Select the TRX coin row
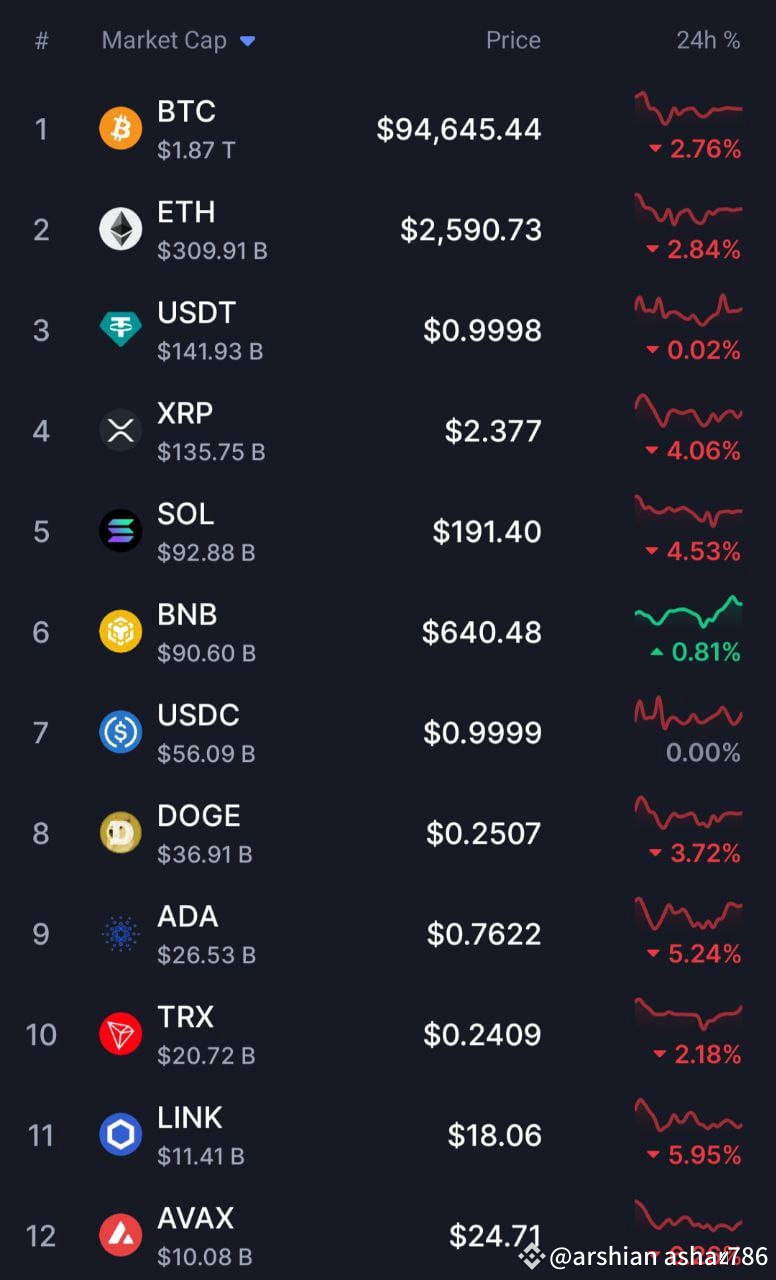 pos(388,1034)
